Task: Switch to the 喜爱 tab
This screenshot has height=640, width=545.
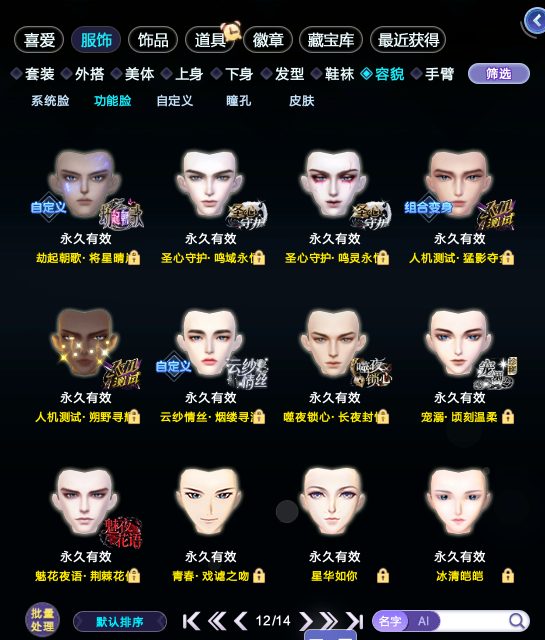Action: pos(39,40)
